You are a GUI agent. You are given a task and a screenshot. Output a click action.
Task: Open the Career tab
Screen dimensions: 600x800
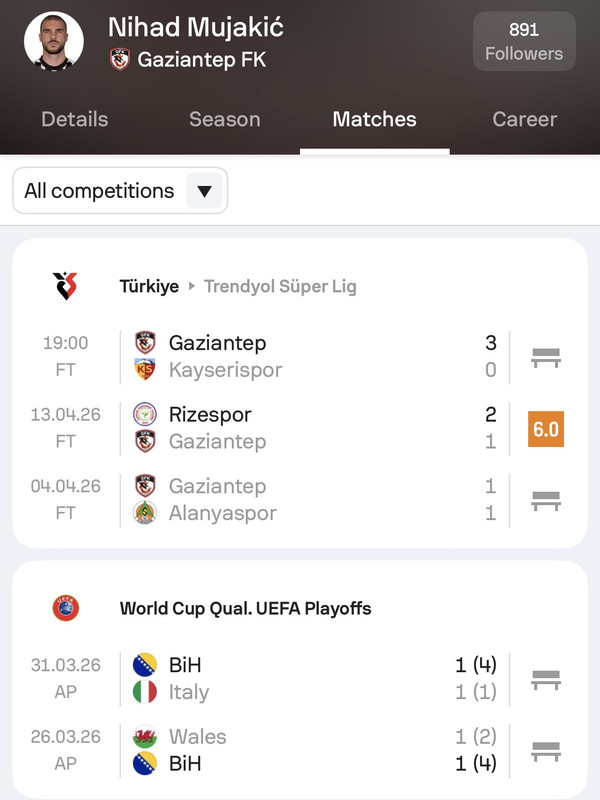pos(524,119)
